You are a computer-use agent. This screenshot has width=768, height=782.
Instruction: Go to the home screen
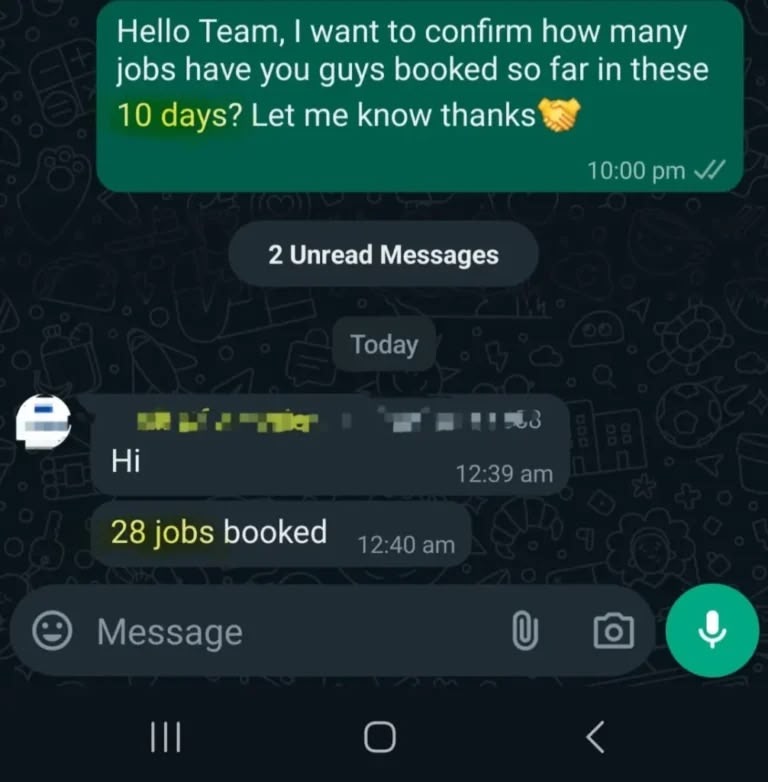coord(380,738)
